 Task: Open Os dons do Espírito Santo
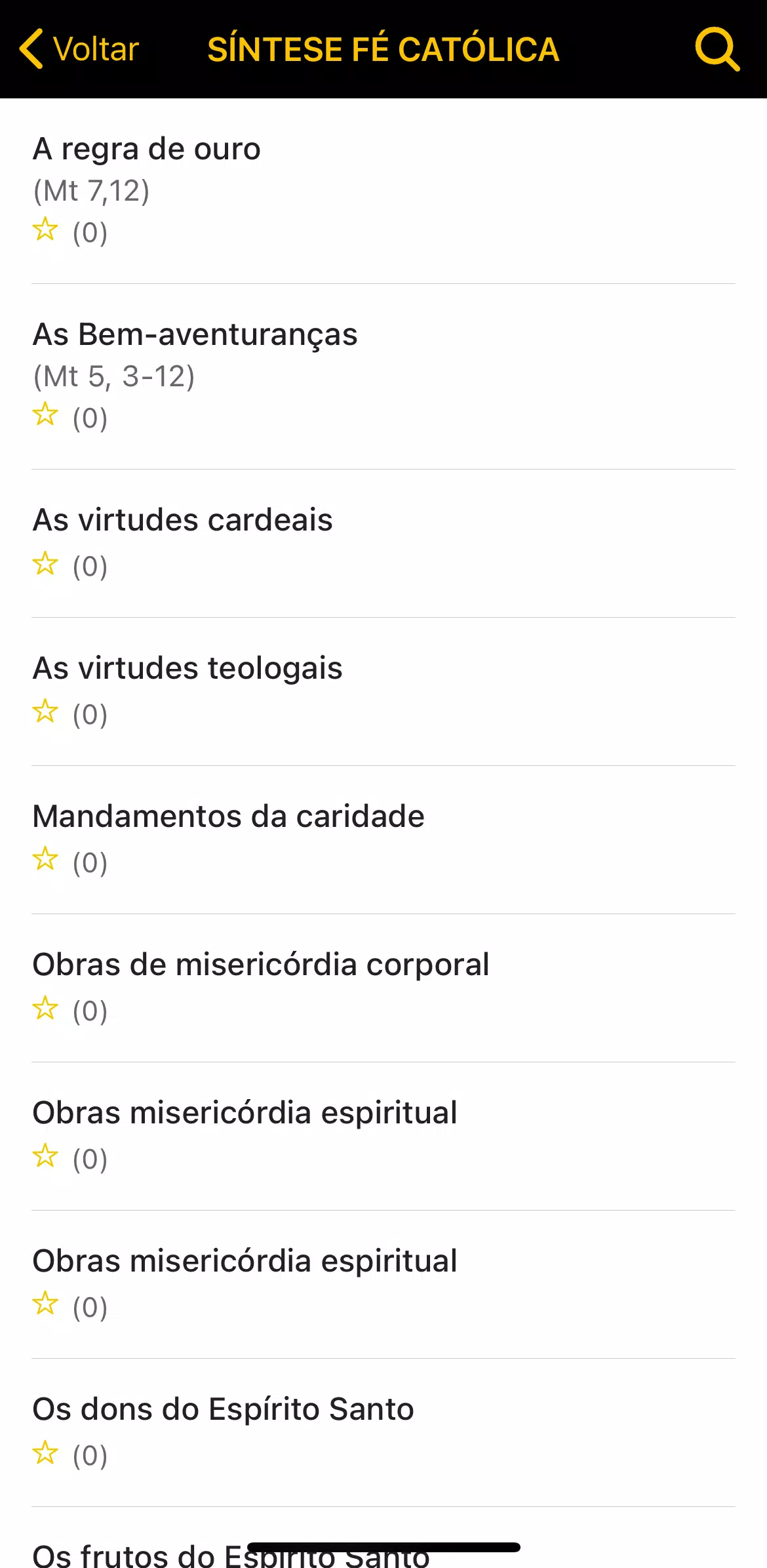click(x=383, y=1433)
